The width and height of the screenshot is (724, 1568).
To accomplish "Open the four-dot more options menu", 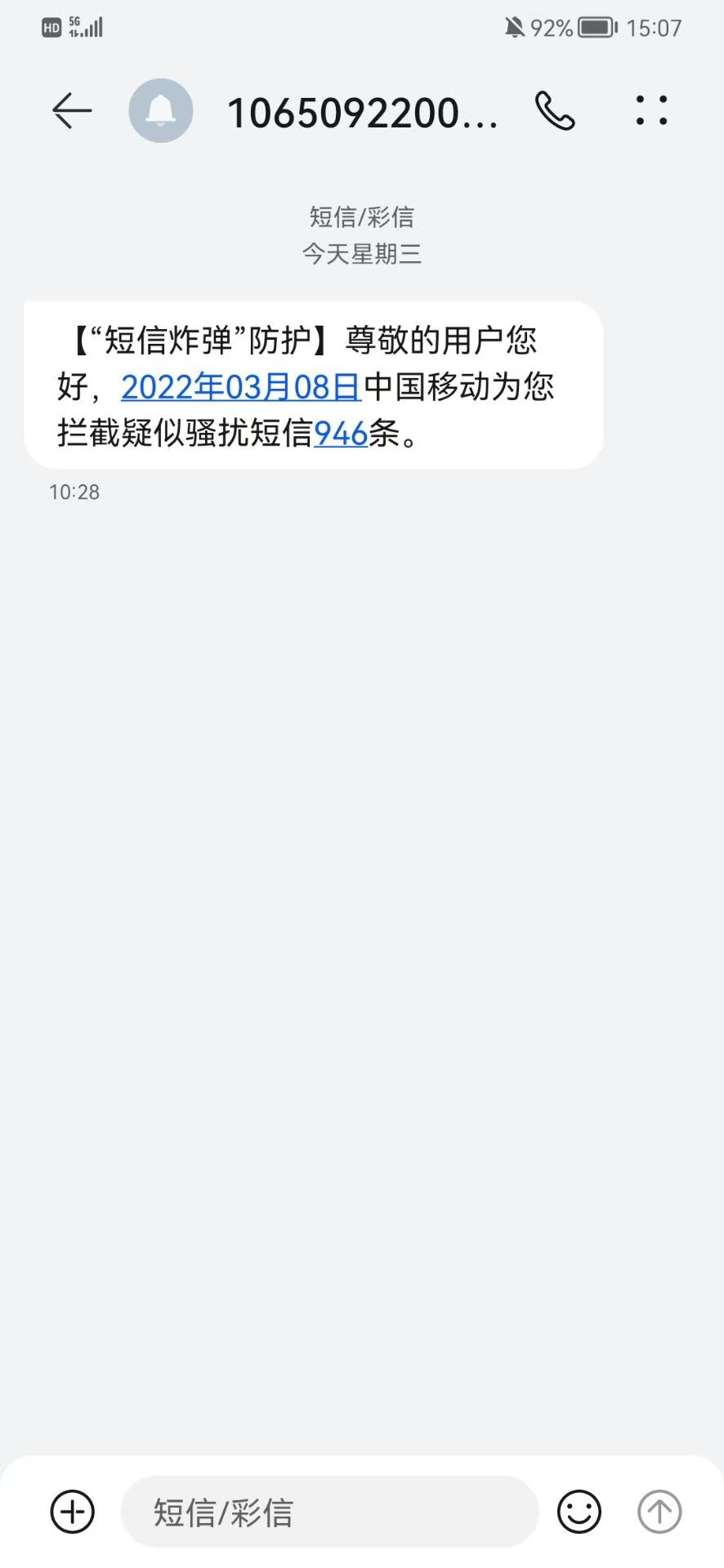I will tap(651, 110).
